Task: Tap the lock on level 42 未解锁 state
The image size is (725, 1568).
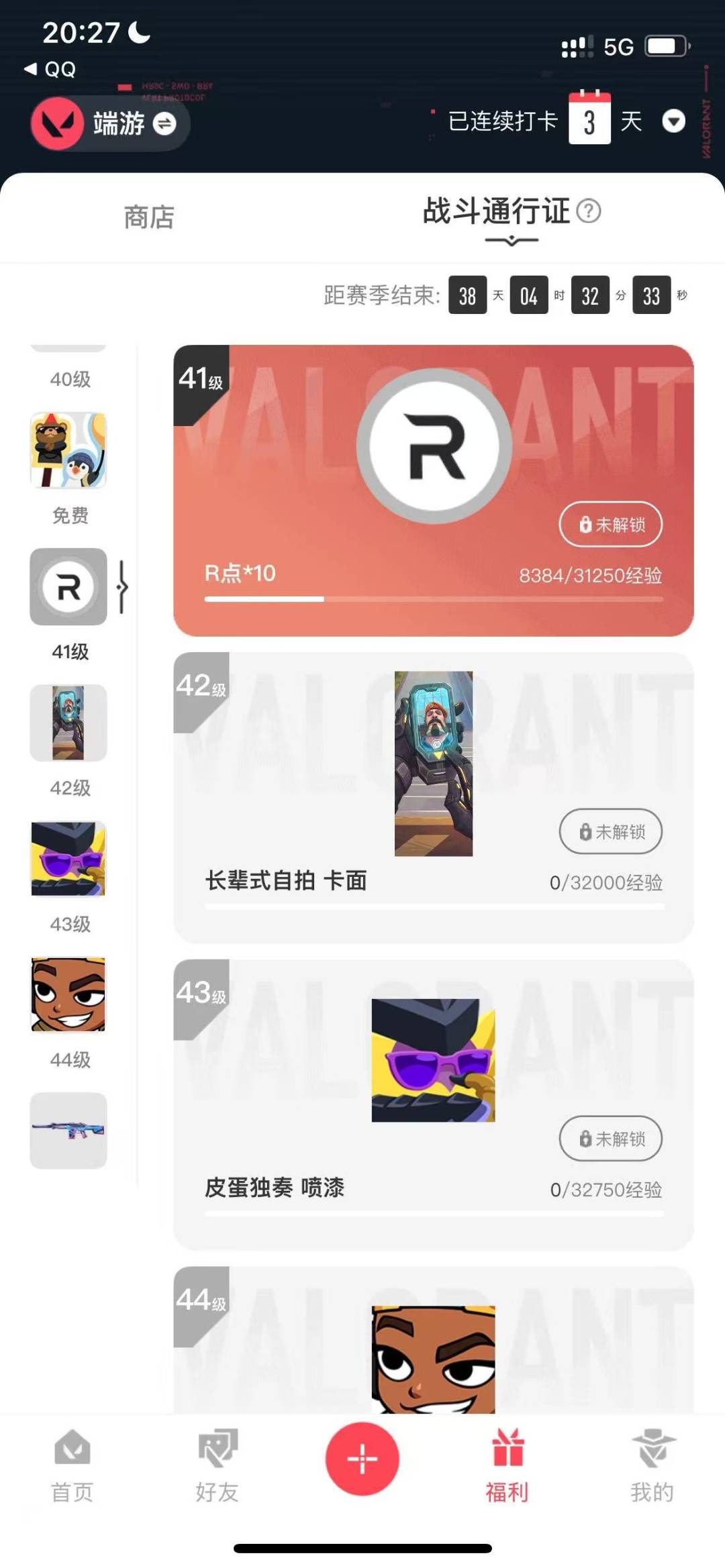Action: 610,831
